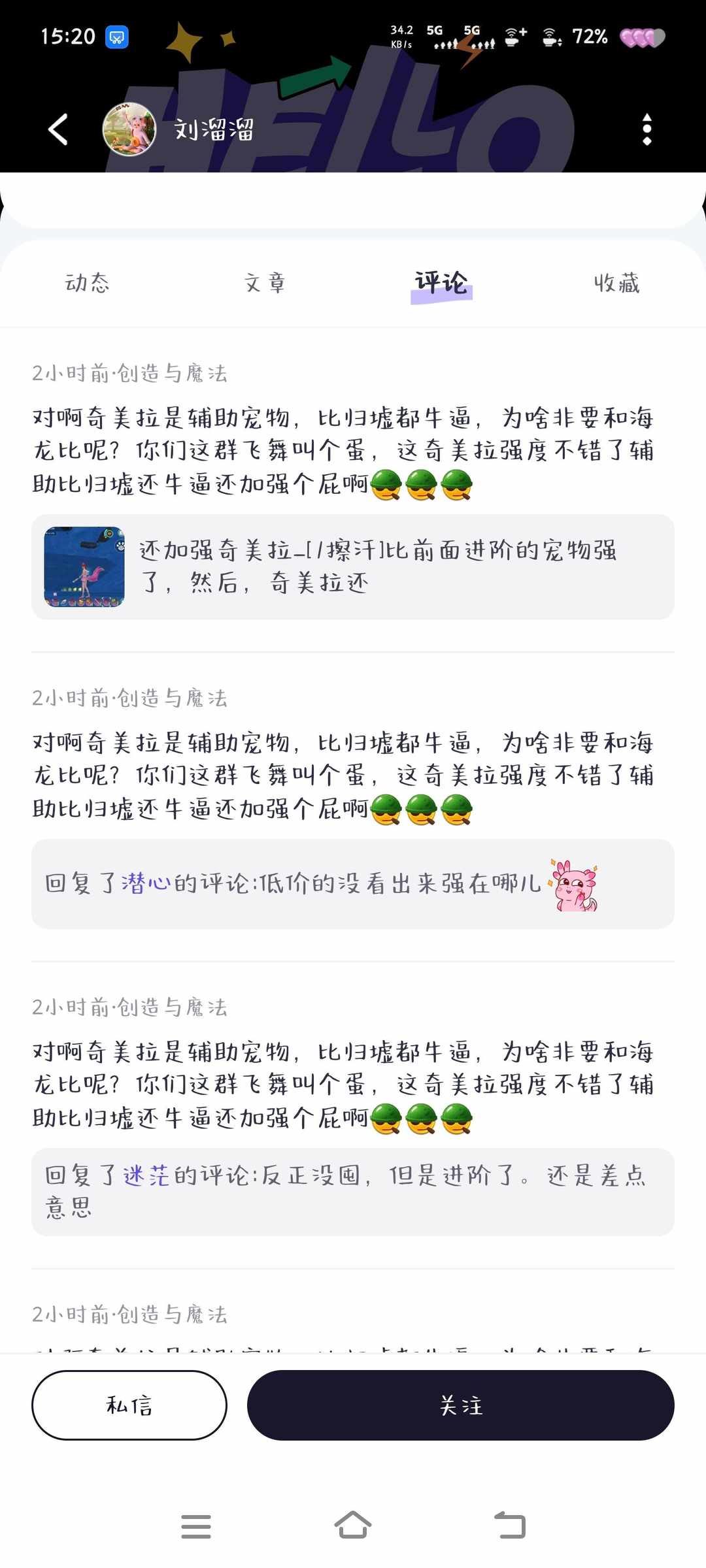Stay on the 评论 tab

(441, 283)
